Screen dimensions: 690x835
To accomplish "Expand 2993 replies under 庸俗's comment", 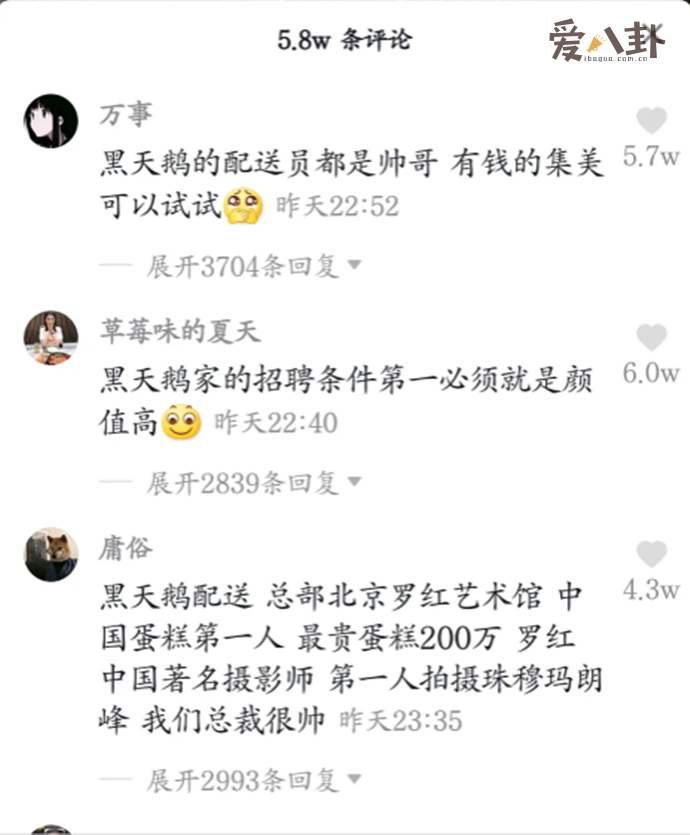I will 254,780.
